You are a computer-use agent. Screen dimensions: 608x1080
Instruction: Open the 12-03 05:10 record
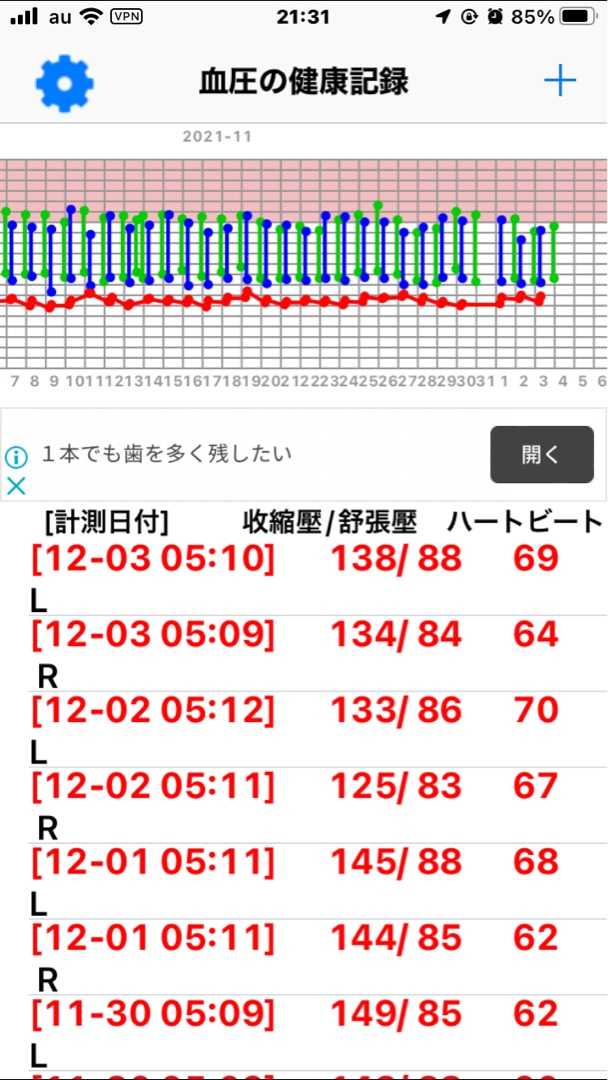(x=304, y=577)
